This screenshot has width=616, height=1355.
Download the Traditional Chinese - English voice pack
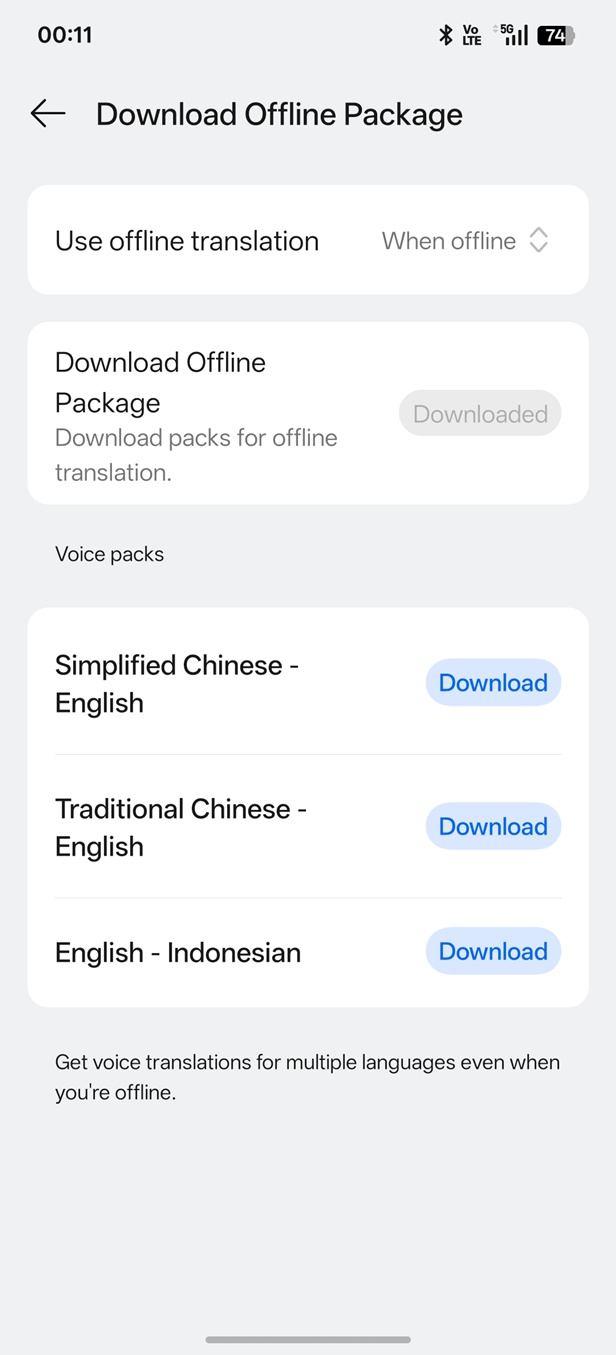point(493,827)
